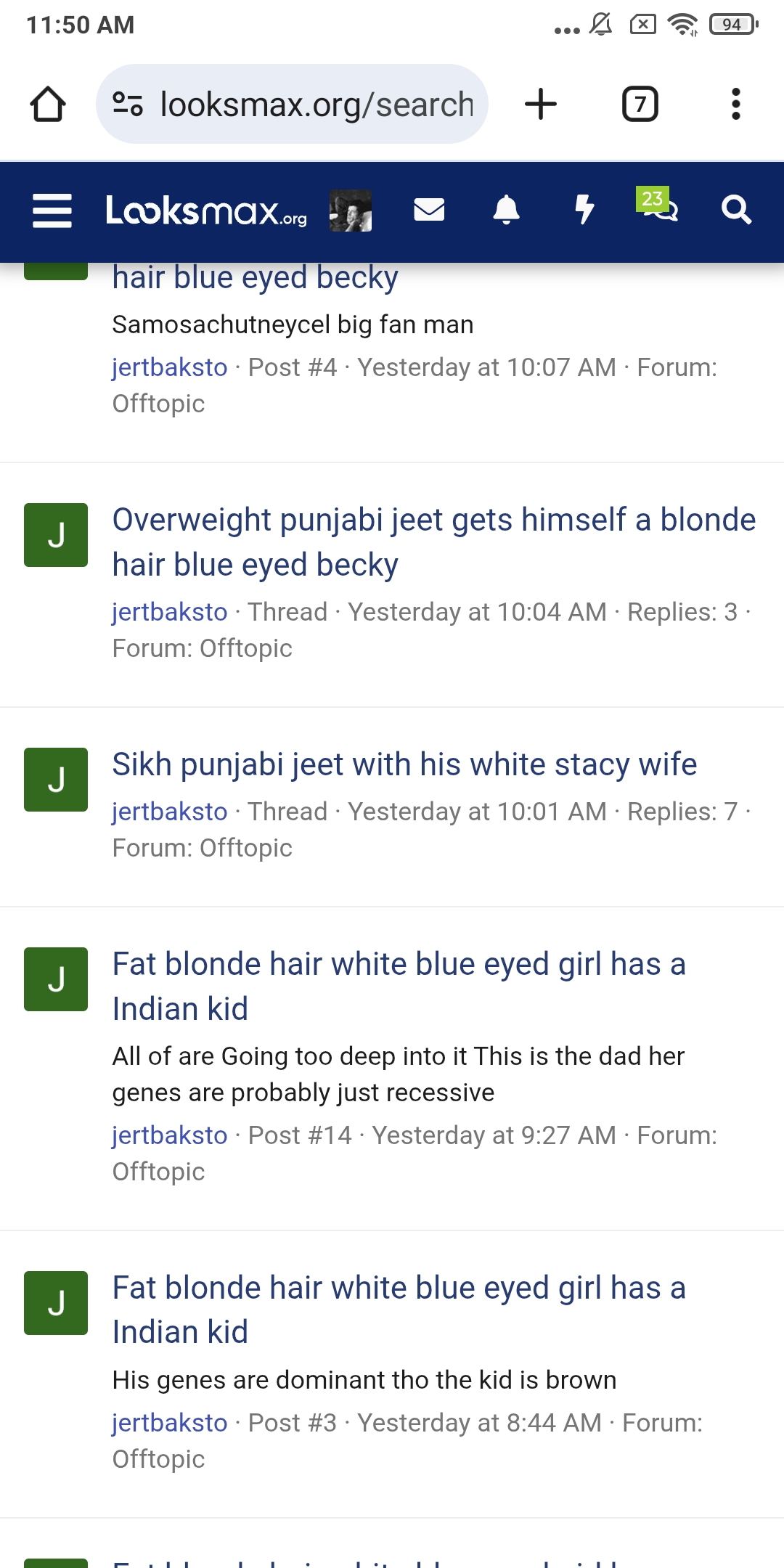Tap the lightning bolt What's new icon
Screen dimensions: 784x1568
point(584,211)
